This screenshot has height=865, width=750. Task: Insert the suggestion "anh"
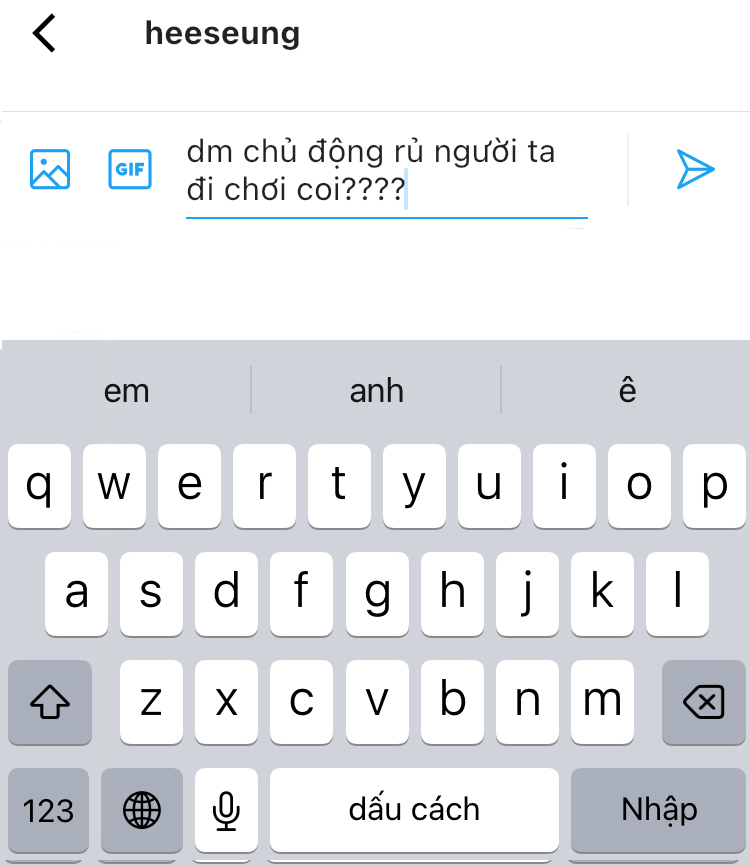pyautogui.click(x=376, y=391)
